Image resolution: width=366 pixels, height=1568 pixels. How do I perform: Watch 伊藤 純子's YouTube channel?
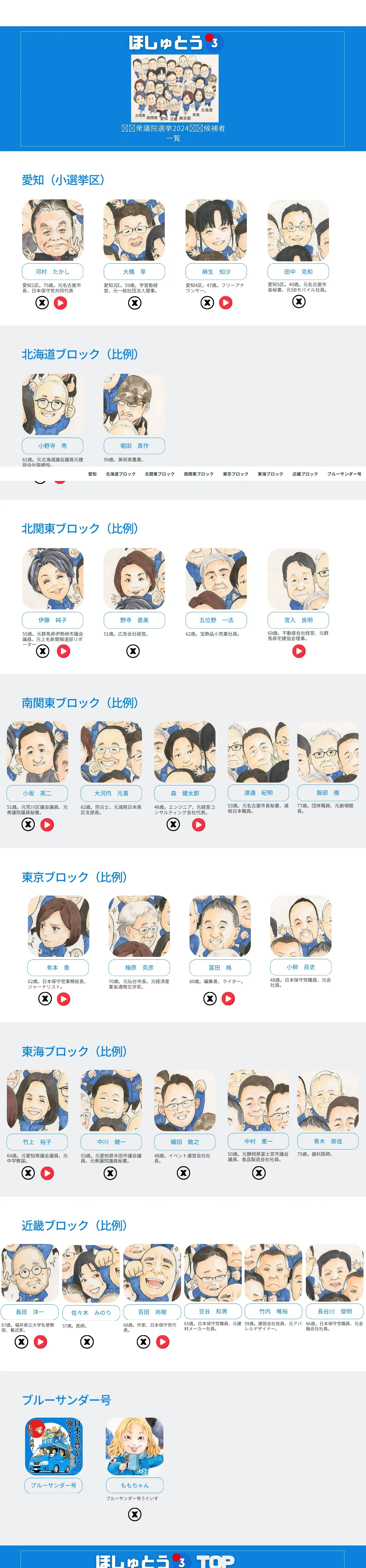click(x=63, y=651)
